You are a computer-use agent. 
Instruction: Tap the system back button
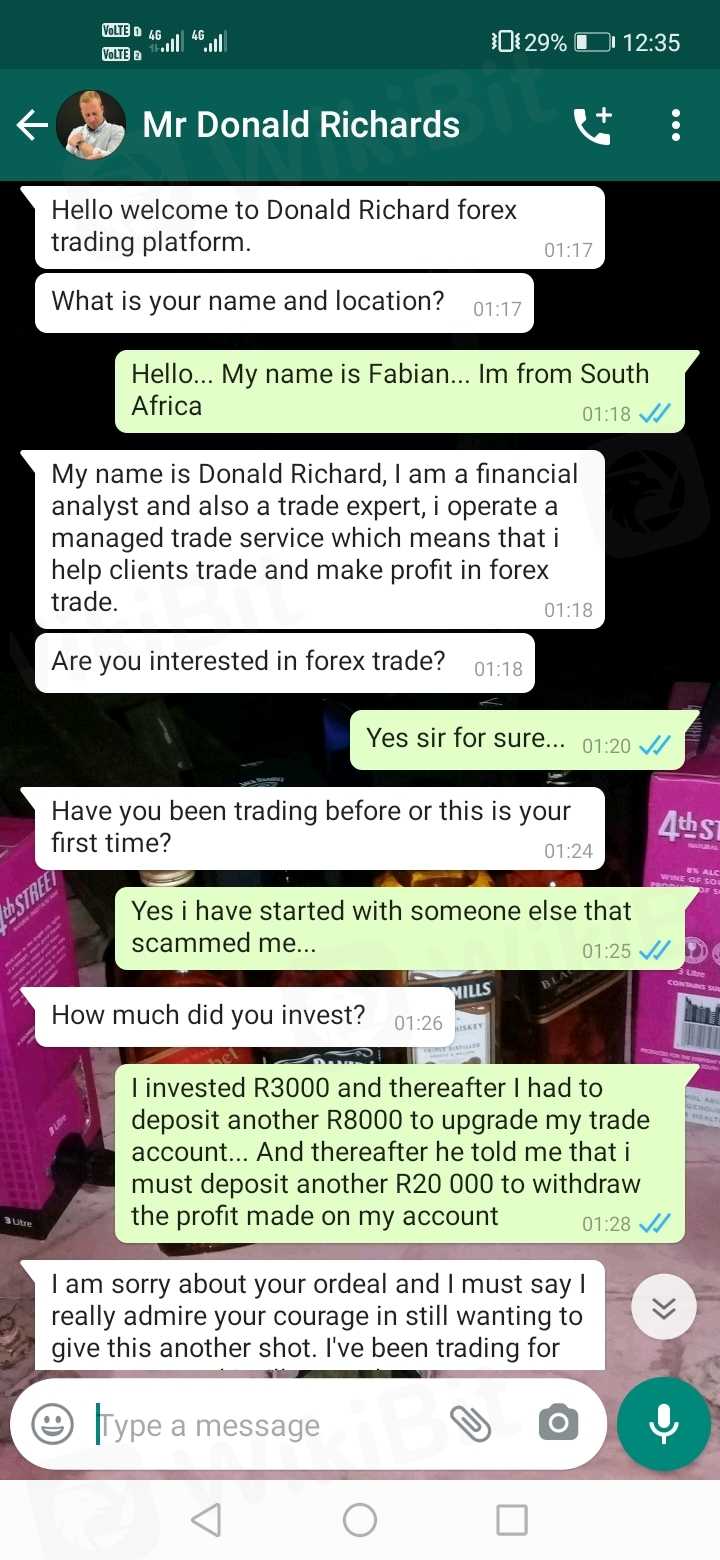click(206, 1520)
